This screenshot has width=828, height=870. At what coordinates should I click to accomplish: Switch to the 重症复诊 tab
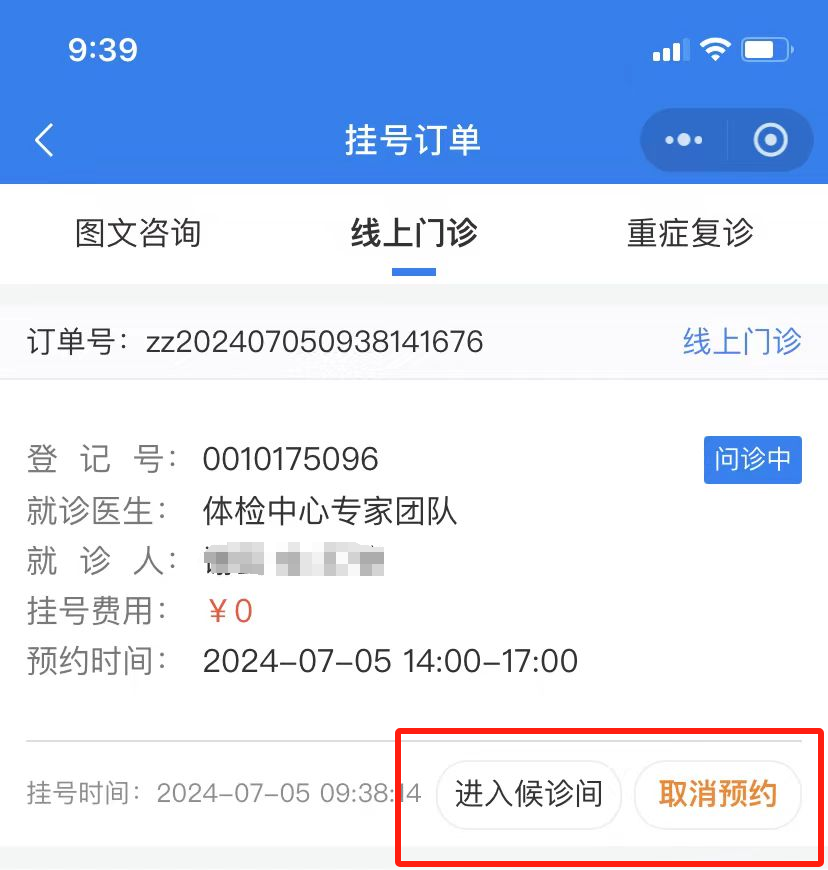point(689,233)
